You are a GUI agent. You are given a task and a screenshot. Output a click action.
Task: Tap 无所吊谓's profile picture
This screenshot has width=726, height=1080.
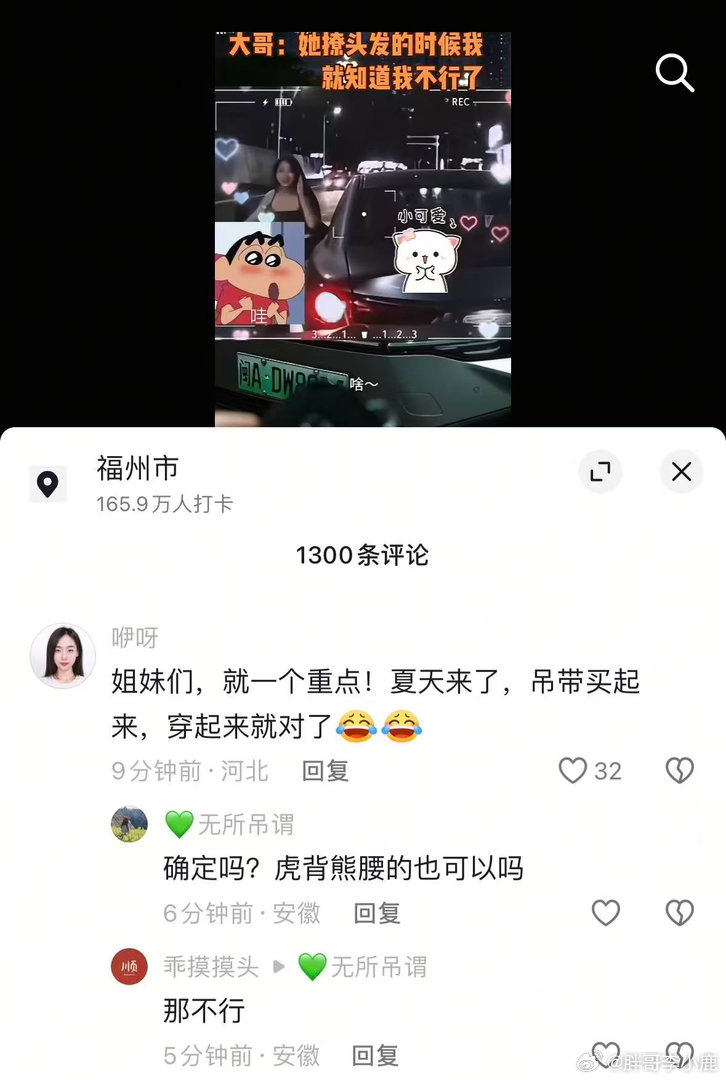(x=130, y=825)
